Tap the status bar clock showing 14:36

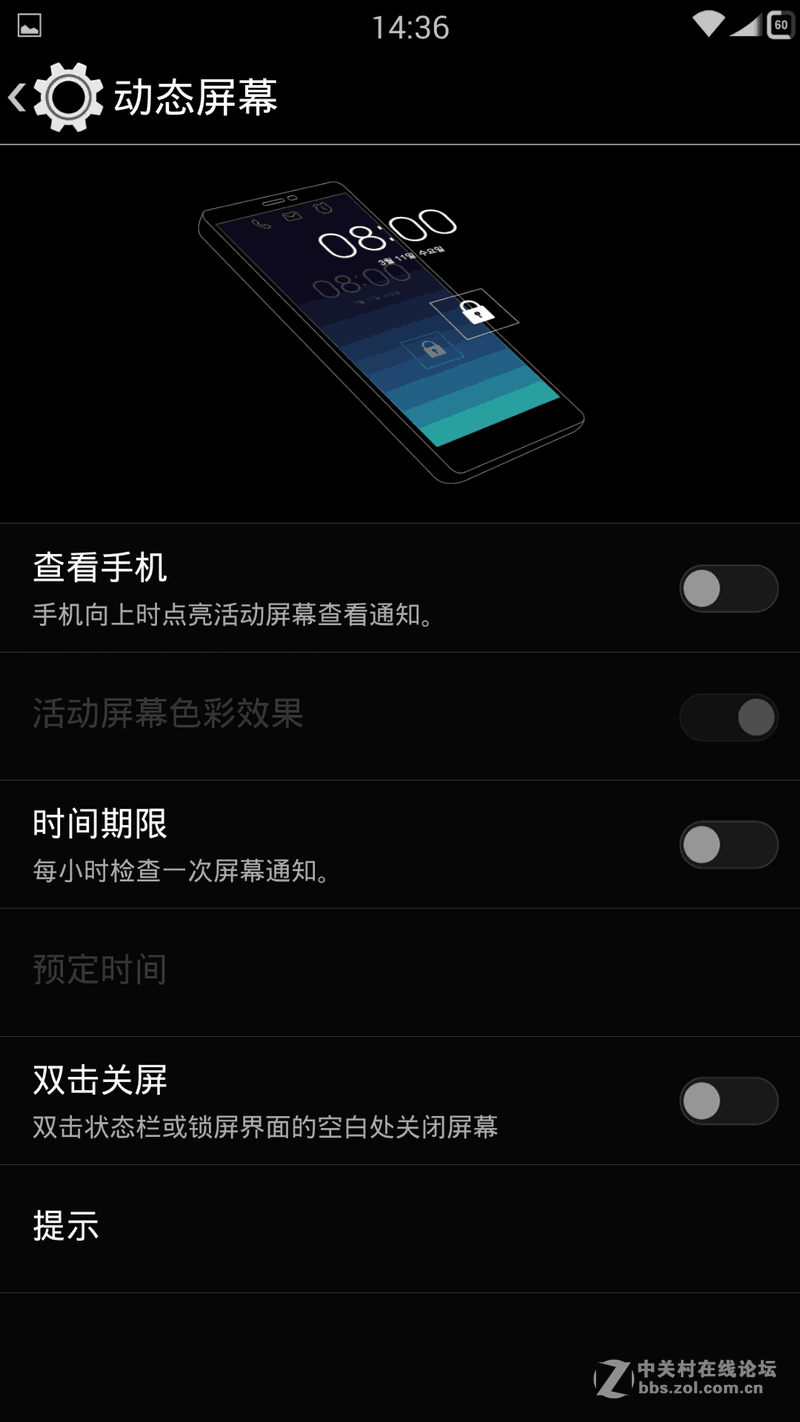pos(412,27)
